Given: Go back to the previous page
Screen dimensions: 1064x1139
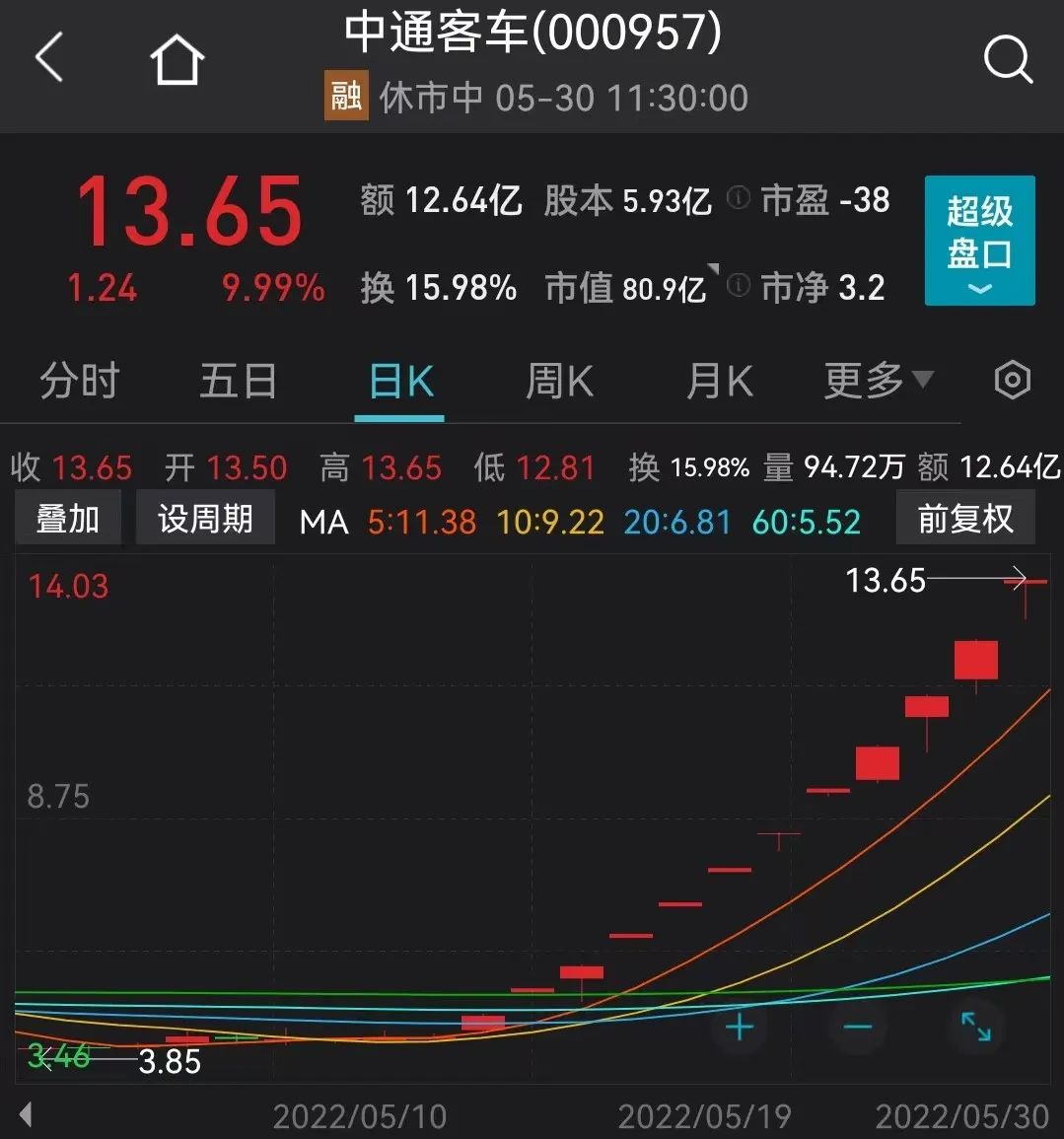Looking at the screenshot, I should pyautogui.click(x=49, y=58).
